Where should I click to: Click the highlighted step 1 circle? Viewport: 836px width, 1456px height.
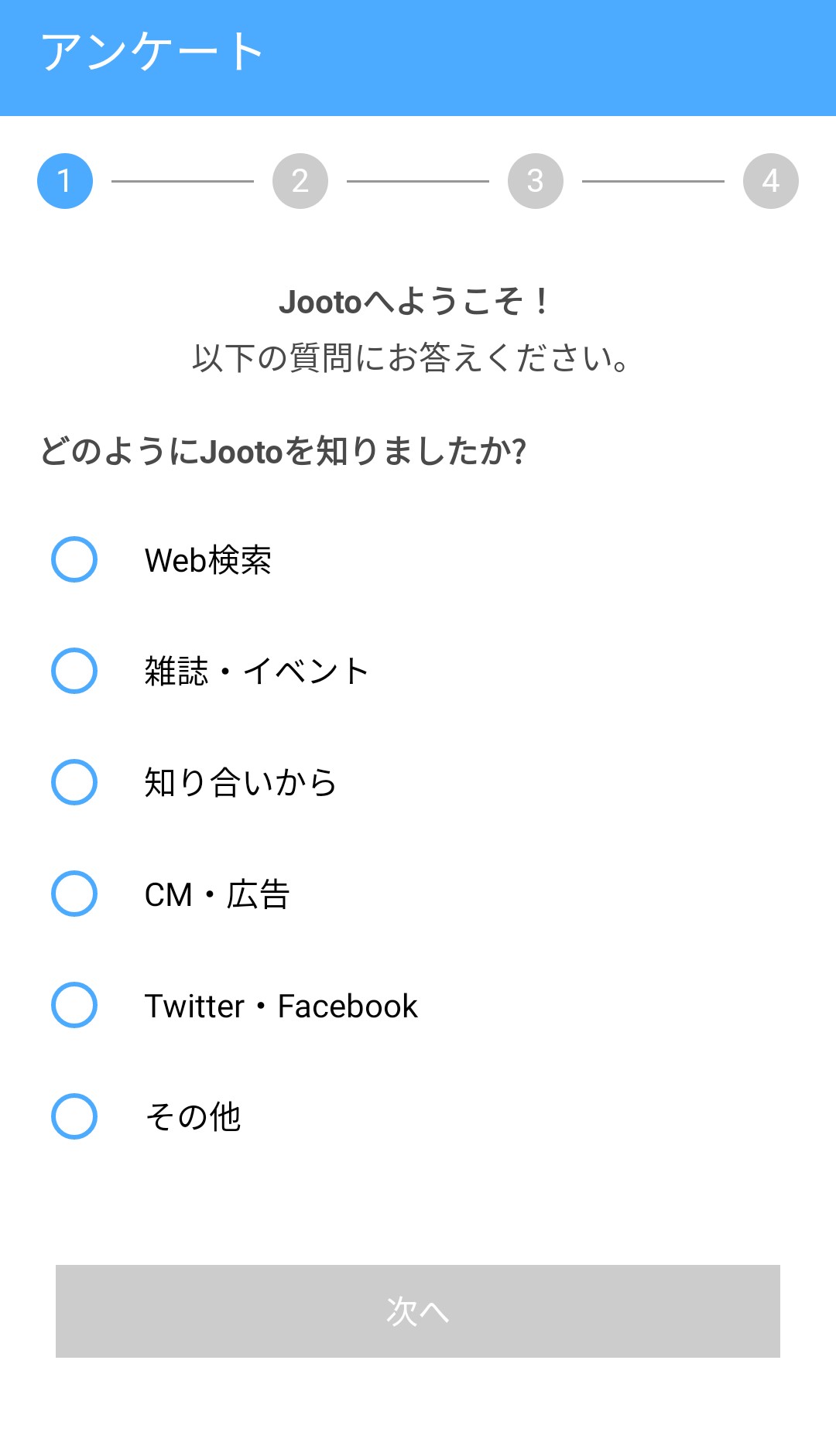tap(64, 181)
